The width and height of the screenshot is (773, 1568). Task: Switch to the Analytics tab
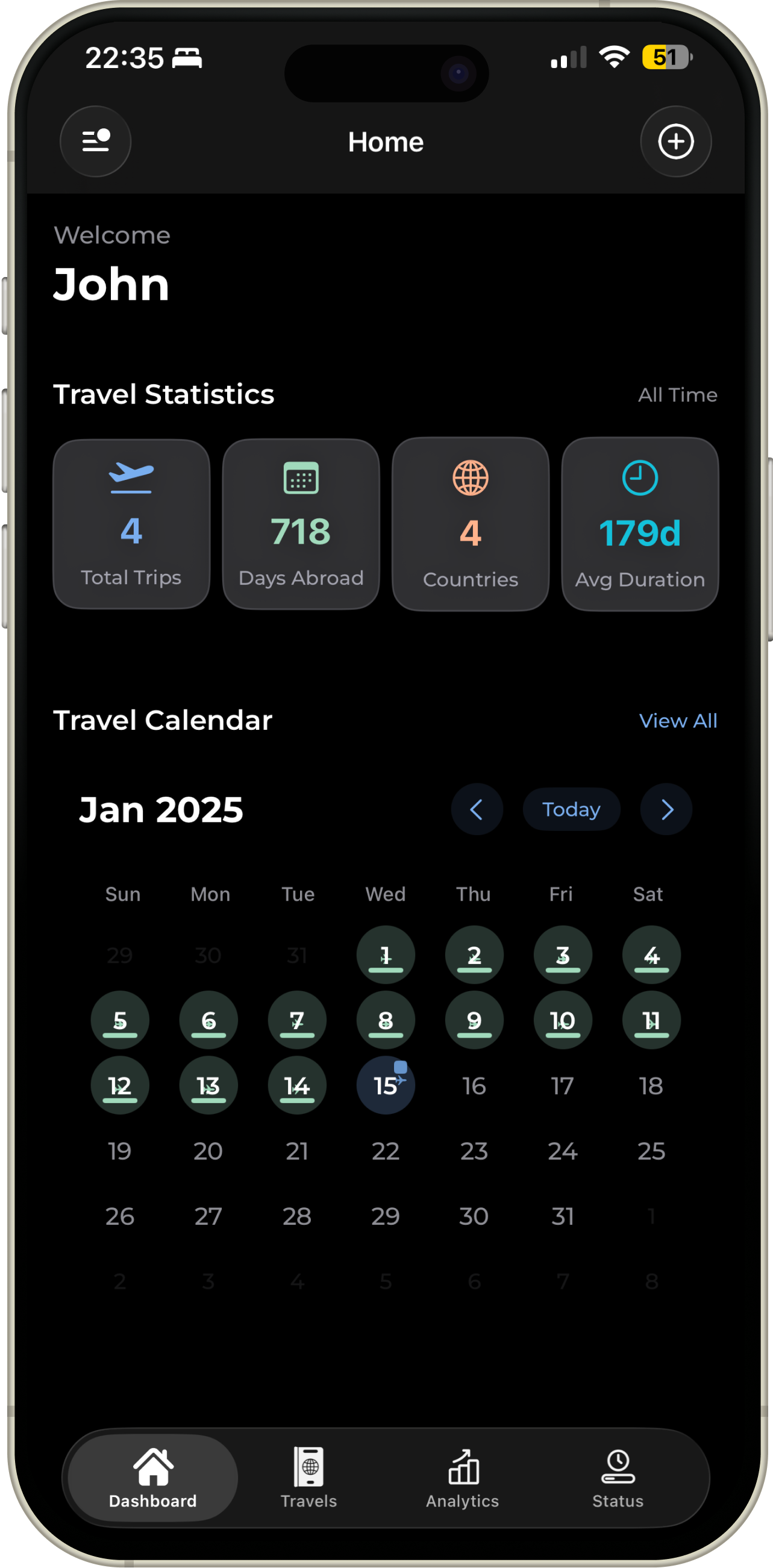(x=462, y=1479)
